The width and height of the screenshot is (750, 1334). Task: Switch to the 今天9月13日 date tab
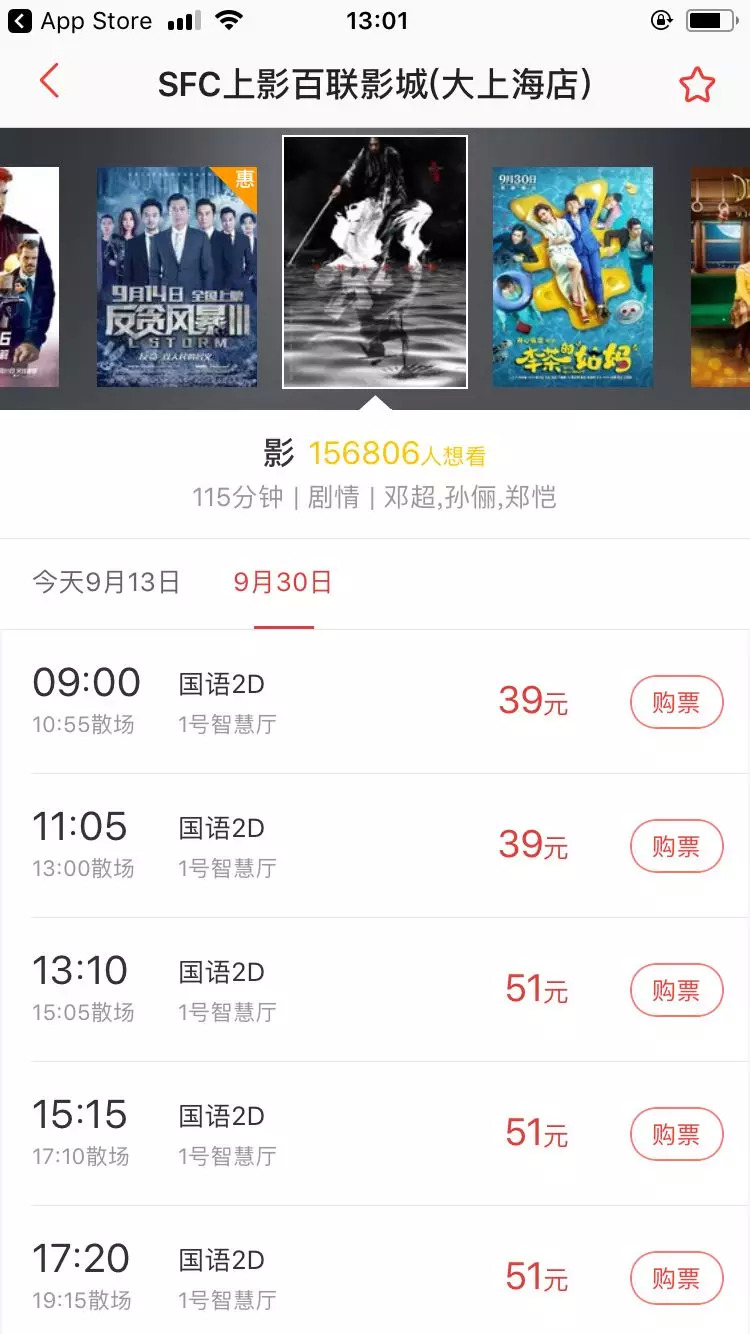pyautogui.click(x=106, y=583)
